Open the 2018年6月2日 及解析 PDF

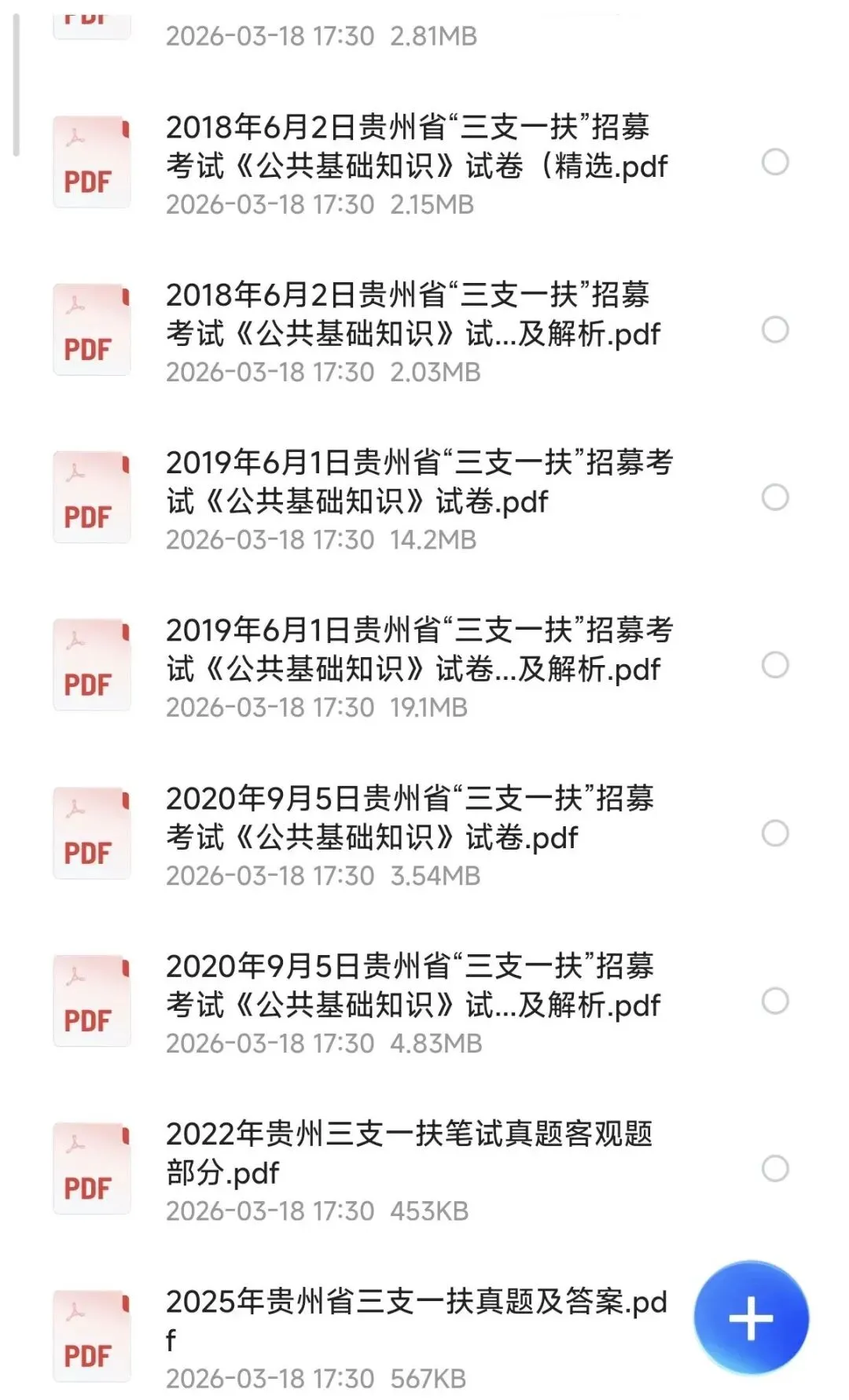coord(413,314)
